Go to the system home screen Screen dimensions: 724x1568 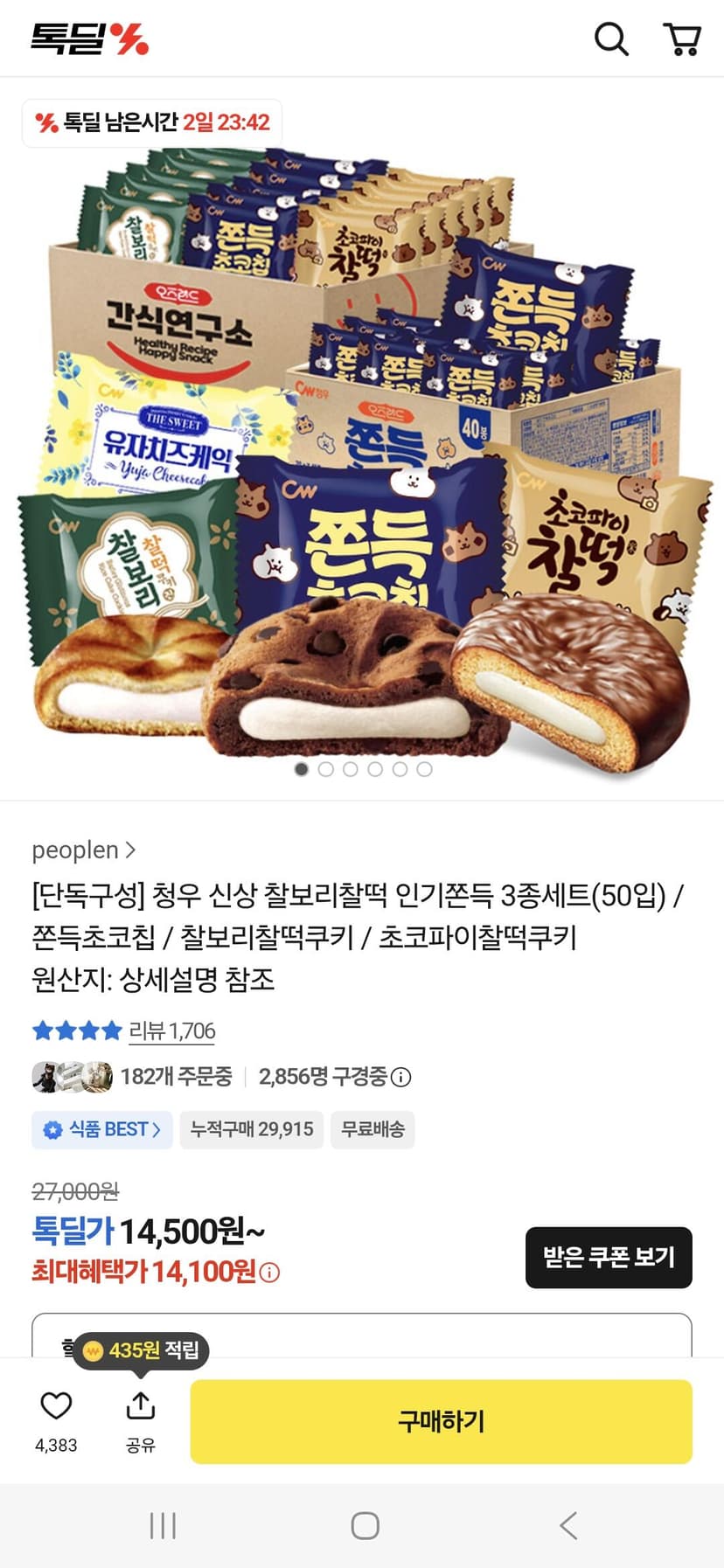click(365, 1525)
